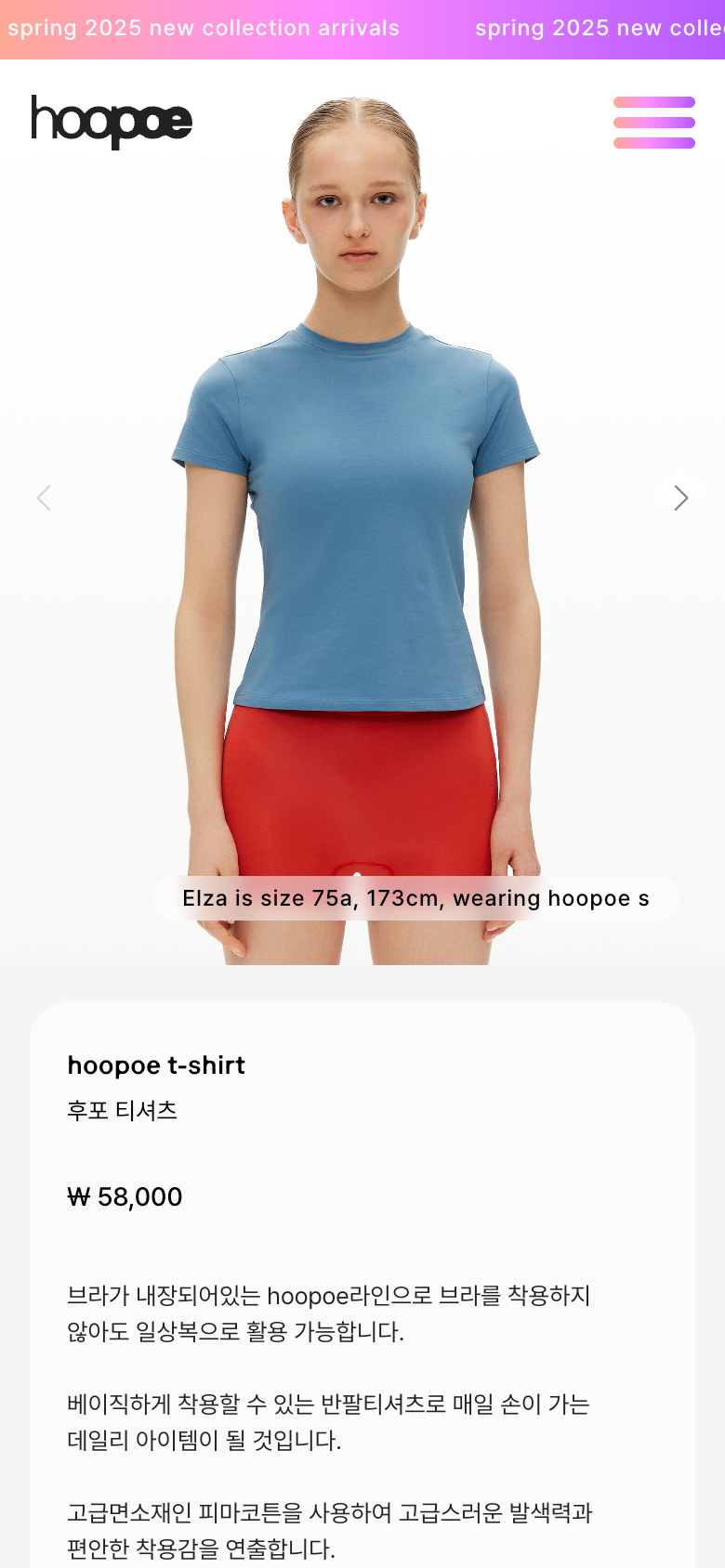Show the previous product image
This screenshot has width=725, height=1568.
click(x=44, y=499)
